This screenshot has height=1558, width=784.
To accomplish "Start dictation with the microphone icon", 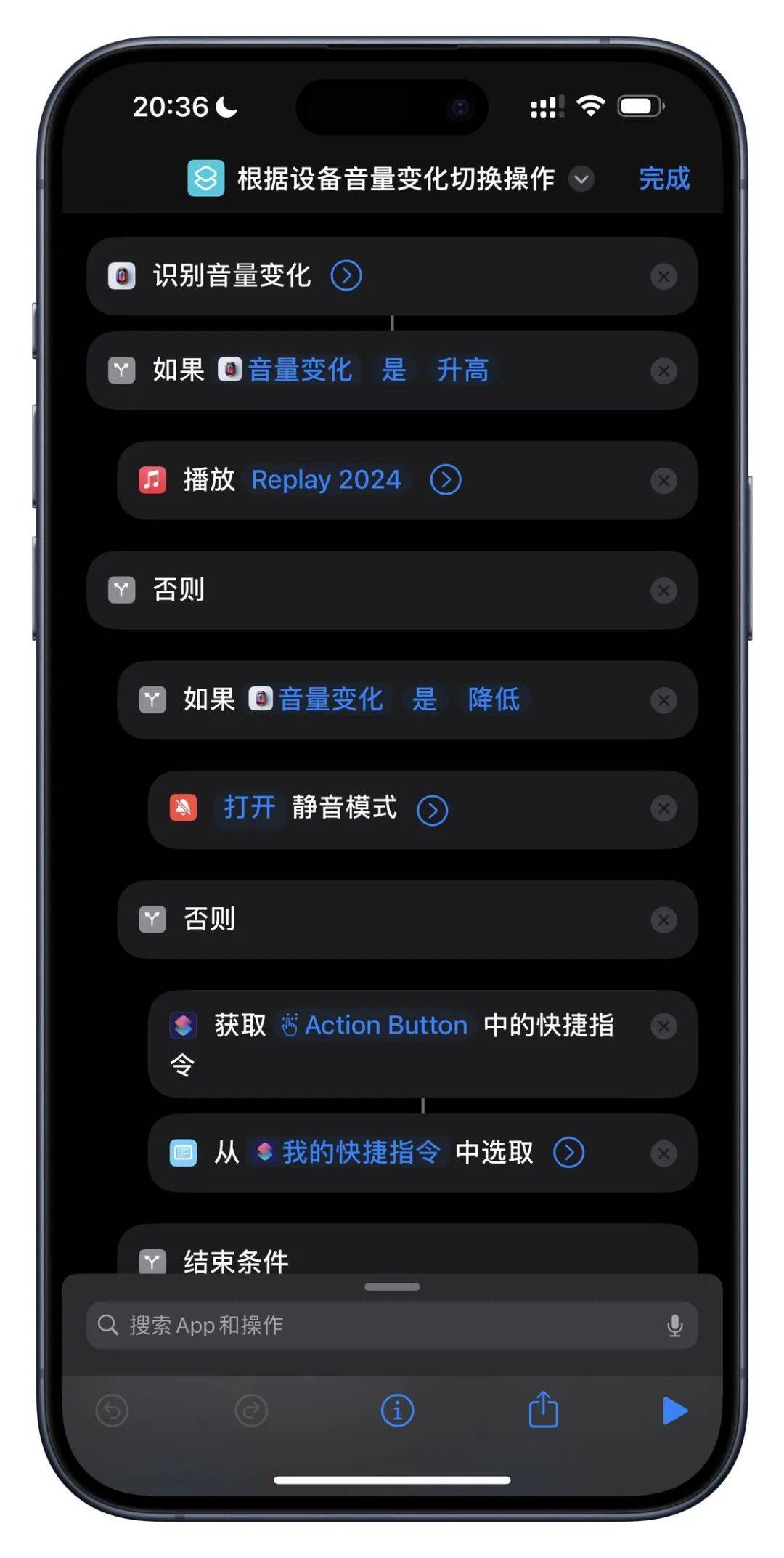I will (674, 1326).
